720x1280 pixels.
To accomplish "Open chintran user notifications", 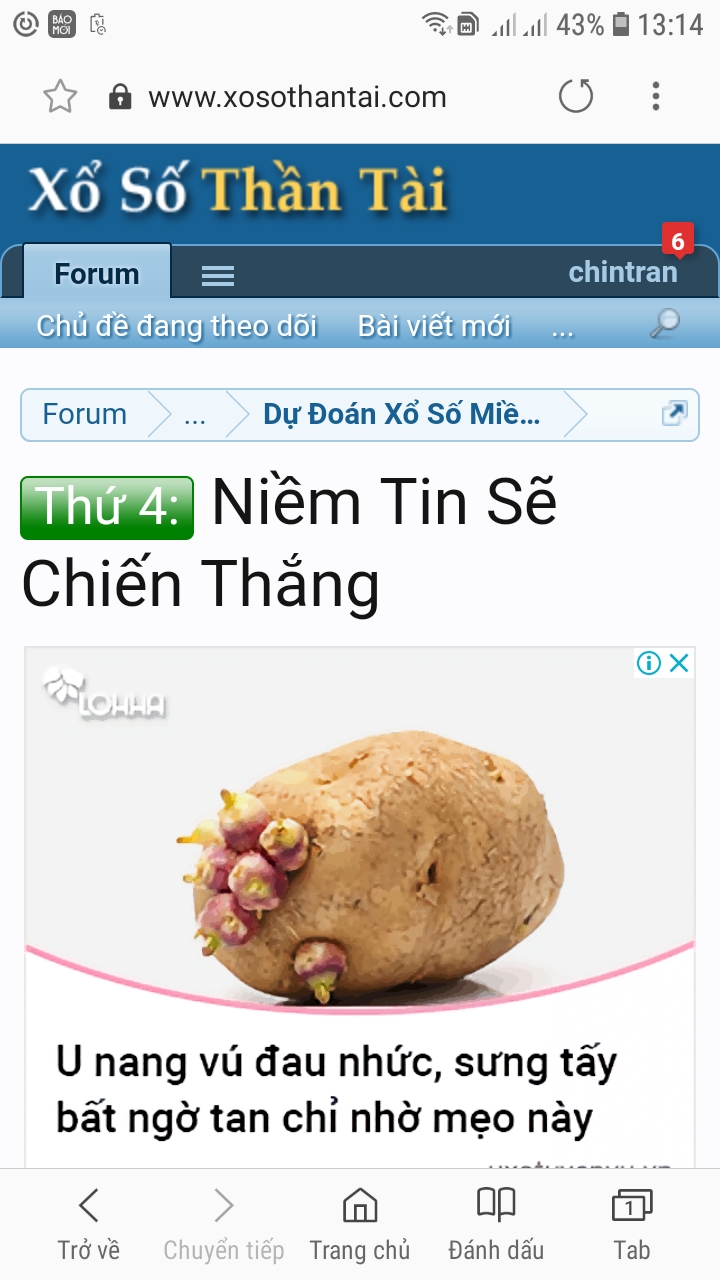I will pyautogui.click(x=623, y=271).
